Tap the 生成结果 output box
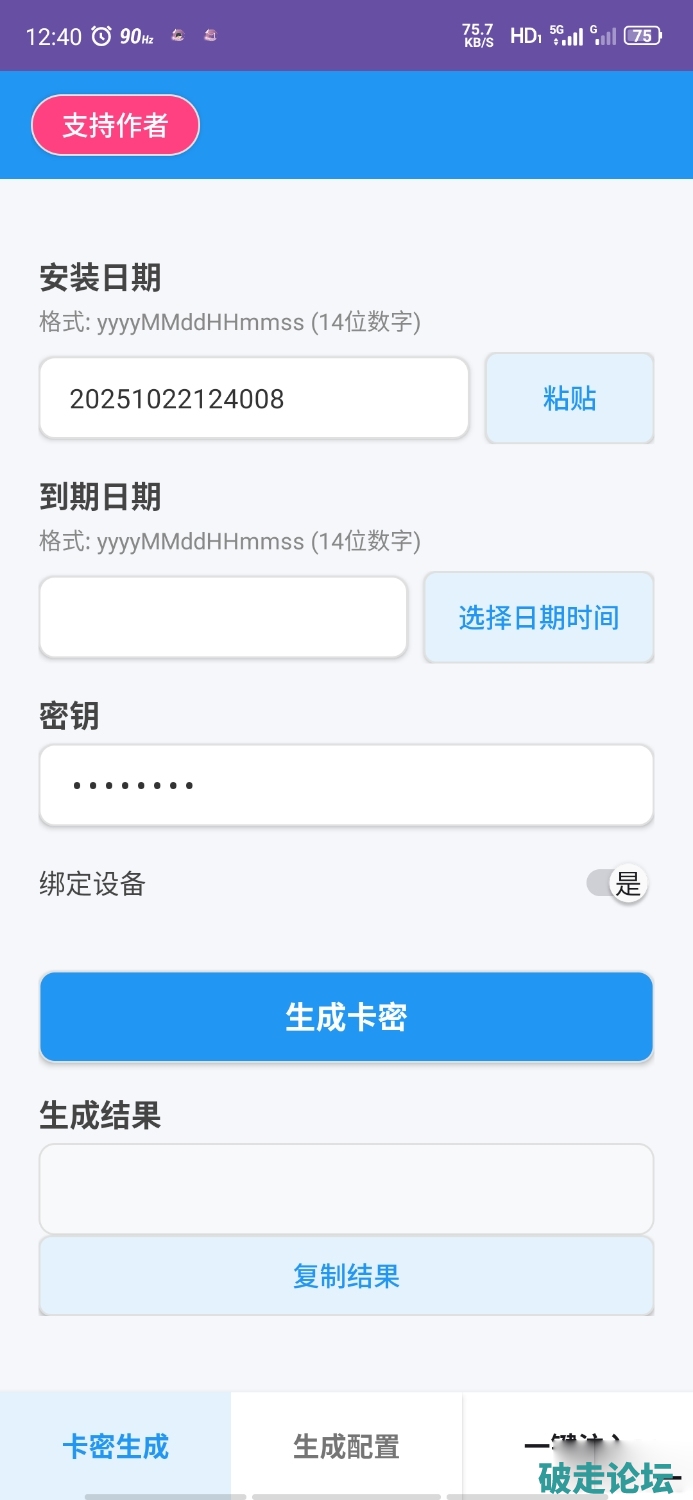 coord(346,1189)
